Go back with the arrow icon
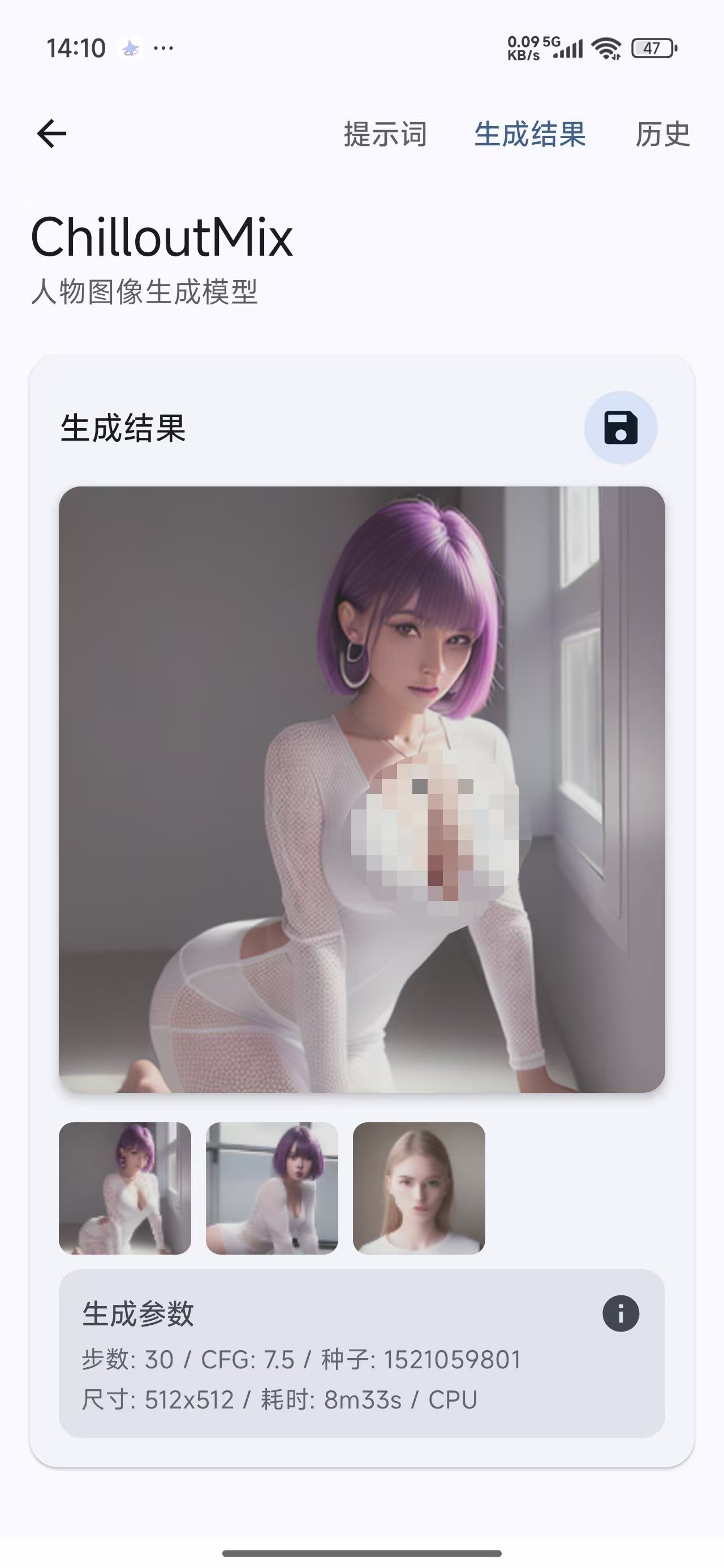The height and width of the screenshot is (1568, 724). tap(52, 134)
